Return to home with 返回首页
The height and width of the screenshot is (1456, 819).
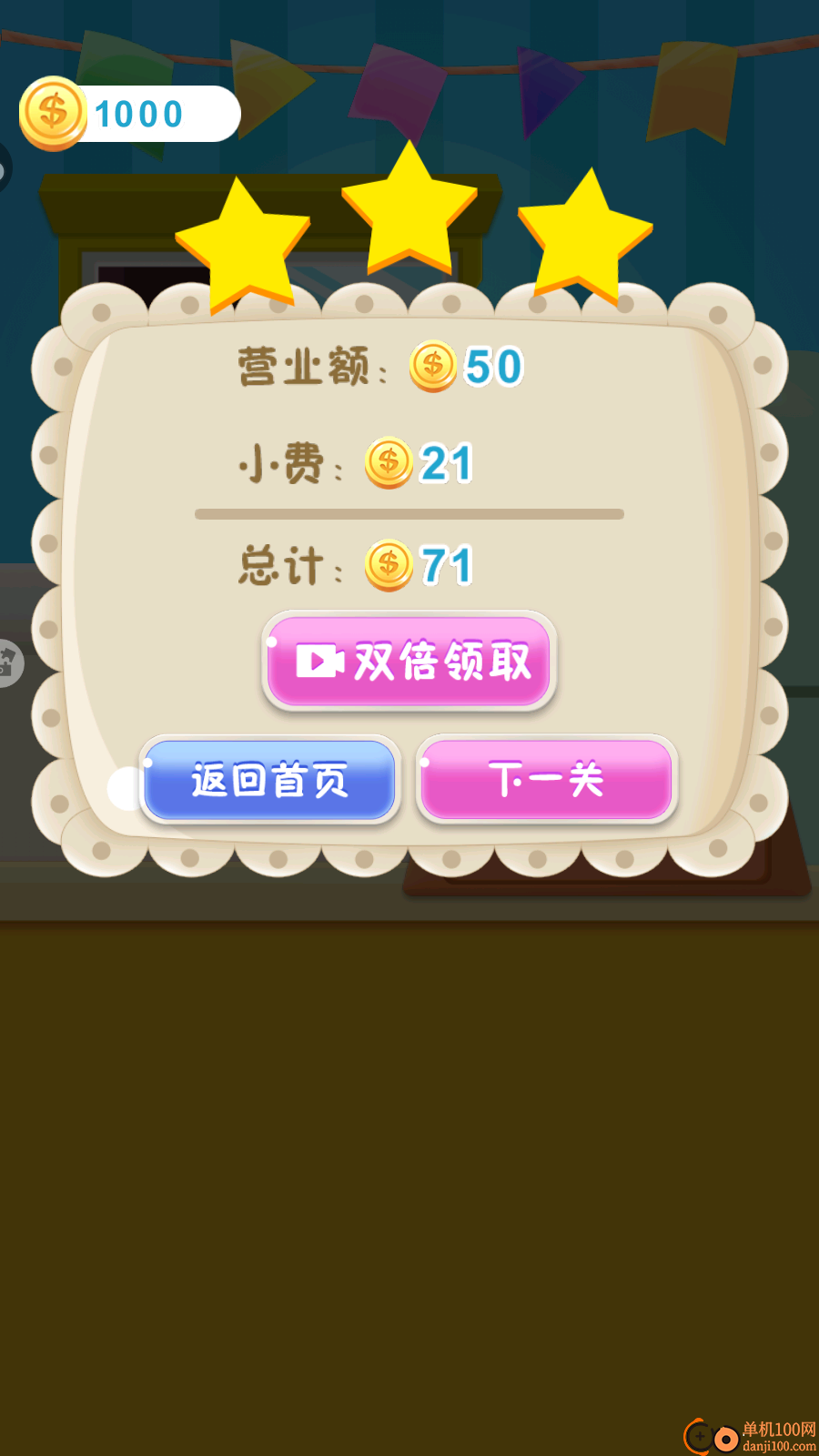click(x=270, y=780)
